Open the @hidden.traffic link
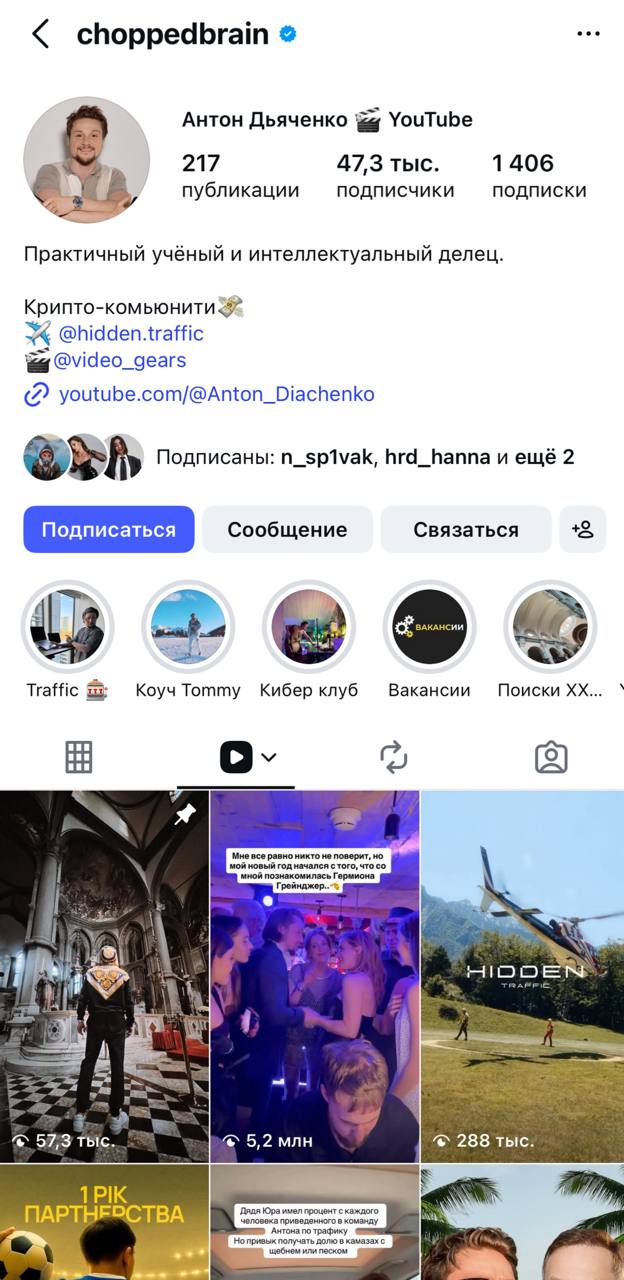Image resolution: width=624 pixels, height=1280 pixels. tap(131, 333)
